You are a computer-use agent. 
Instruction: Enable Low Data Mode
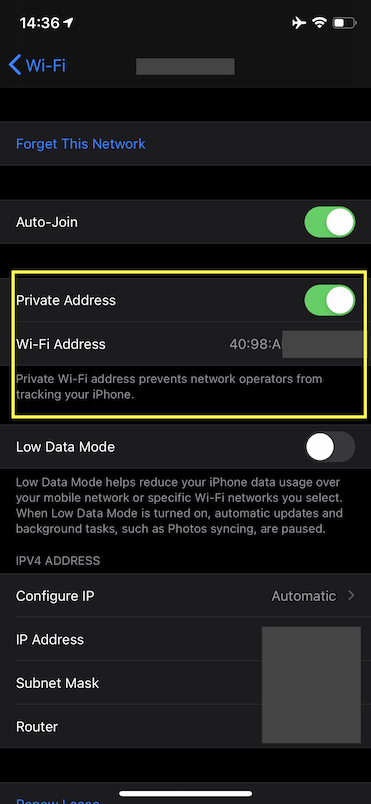(x=329, y=447)
